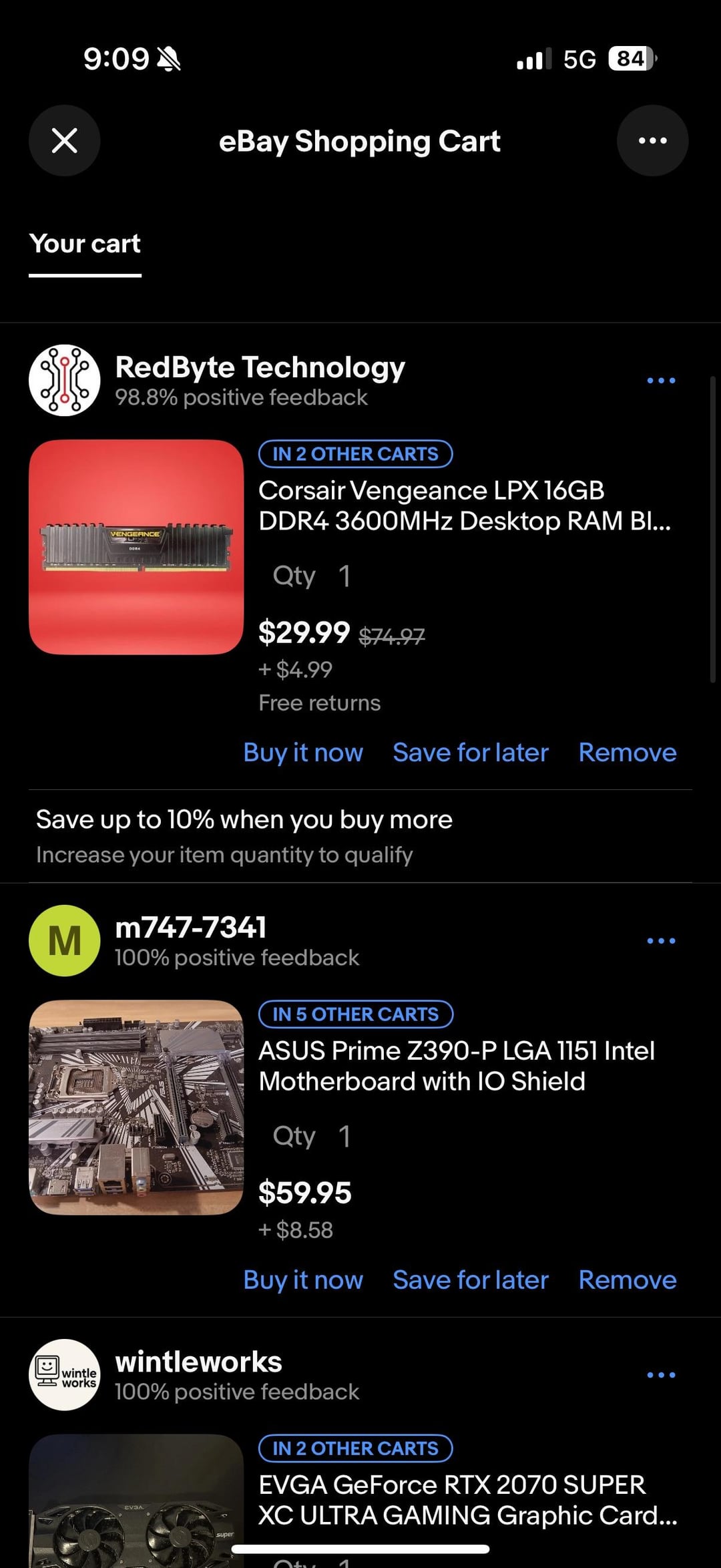
Task: Open m747-7341 seller options menu
Action: coord(661,941)
